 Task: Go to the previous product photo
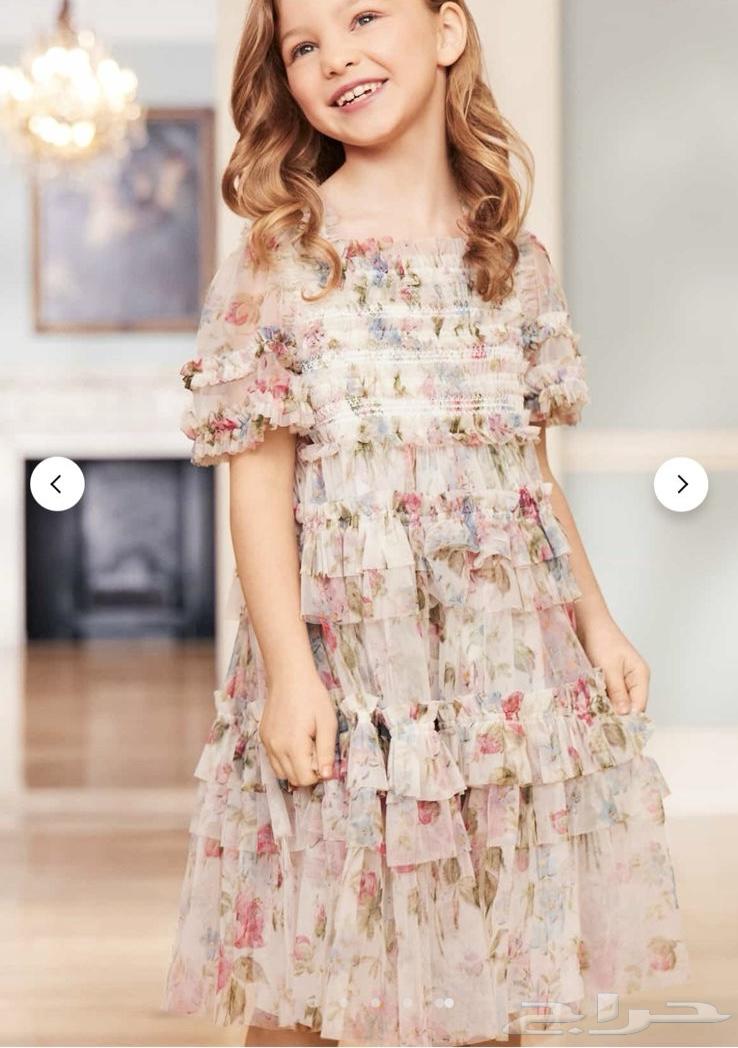[57, 484]
